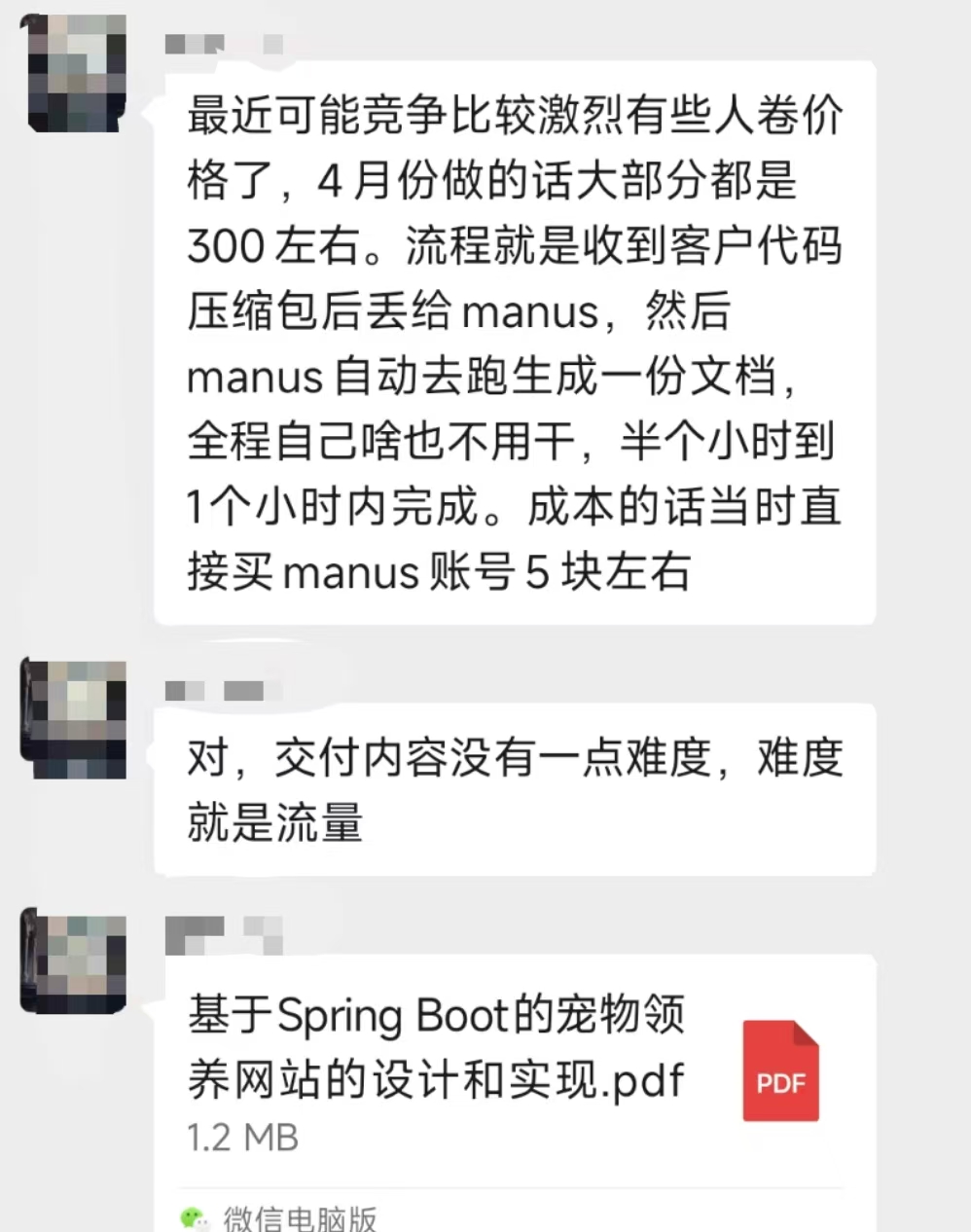Open avatar of the sender of the PDF

click(75, 962)
